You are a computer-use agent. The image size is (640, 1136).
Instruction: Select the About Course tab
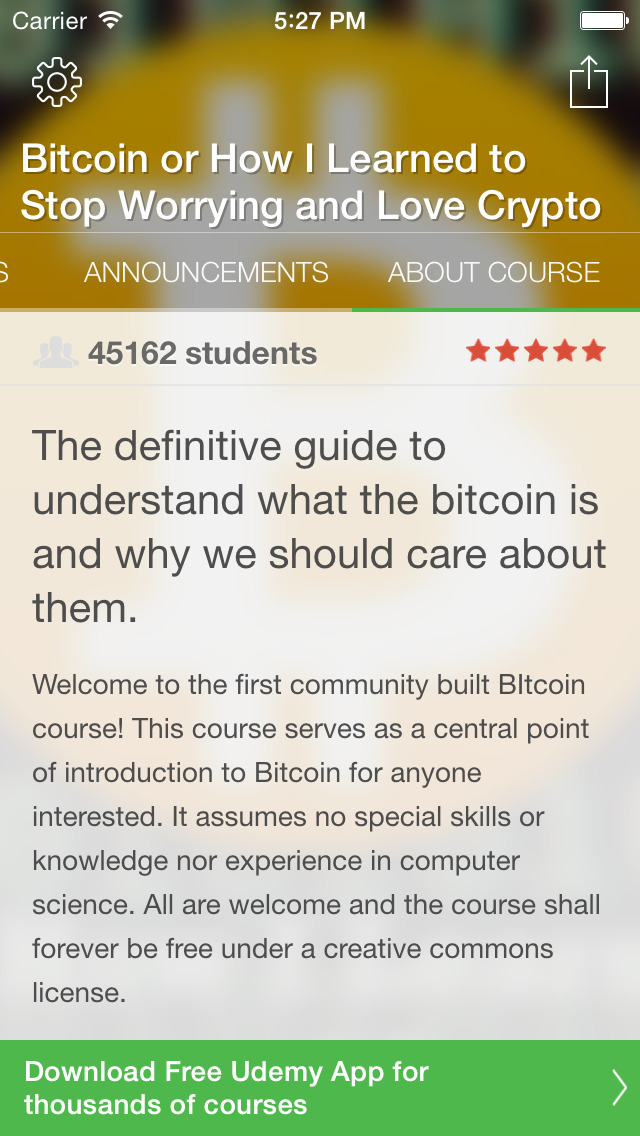click(x=494, y=272)
